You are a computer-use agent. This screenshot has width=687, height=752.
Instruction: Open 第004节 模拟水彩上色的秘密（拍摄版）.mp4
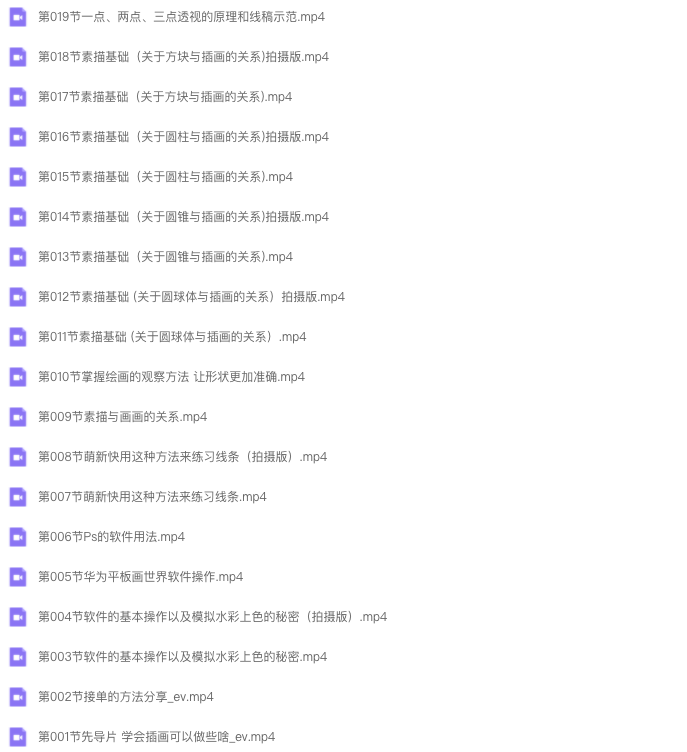pyautogui.click(x=212, y=617)
